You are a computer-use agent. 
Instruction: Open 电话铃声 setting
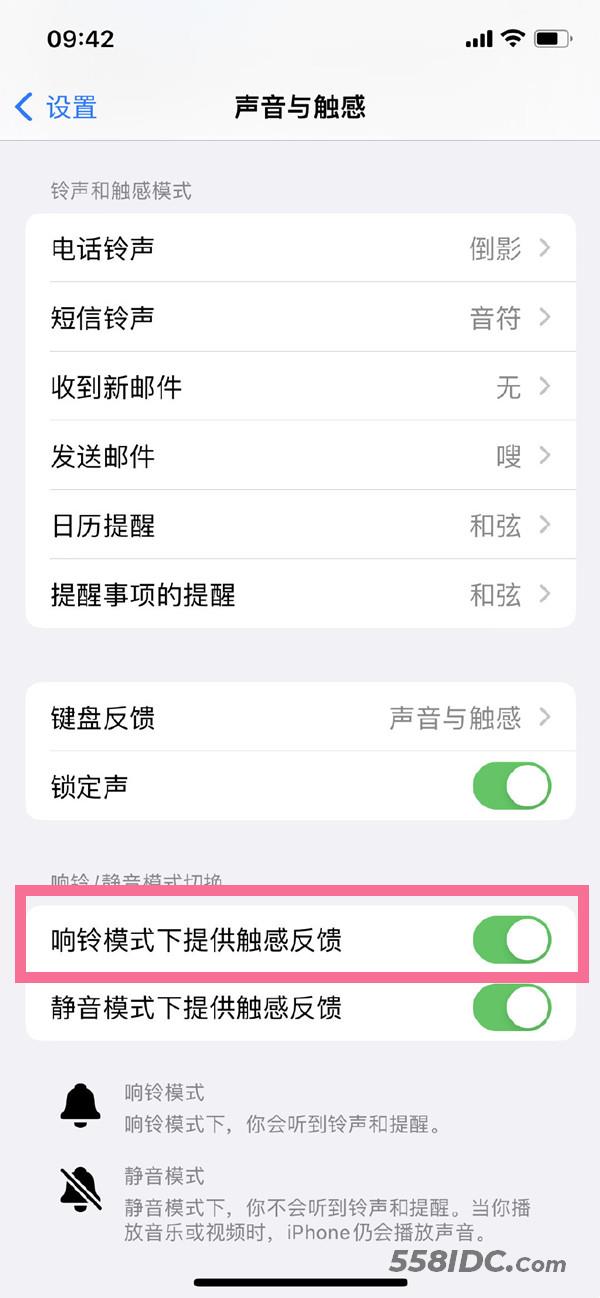[300, 248]
